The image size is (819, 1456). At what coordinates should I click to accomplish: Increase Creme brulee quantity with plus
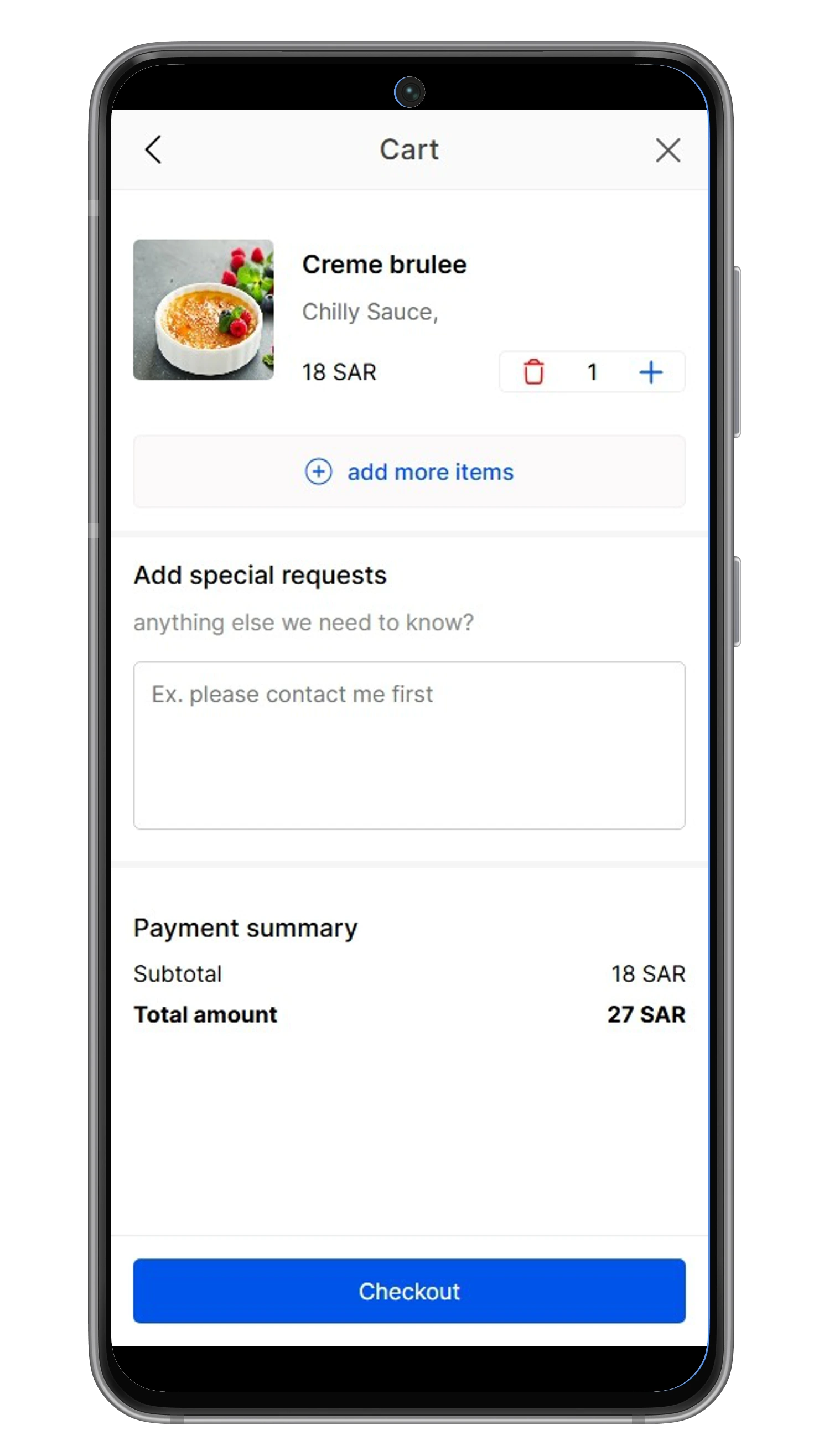point(651,372)
